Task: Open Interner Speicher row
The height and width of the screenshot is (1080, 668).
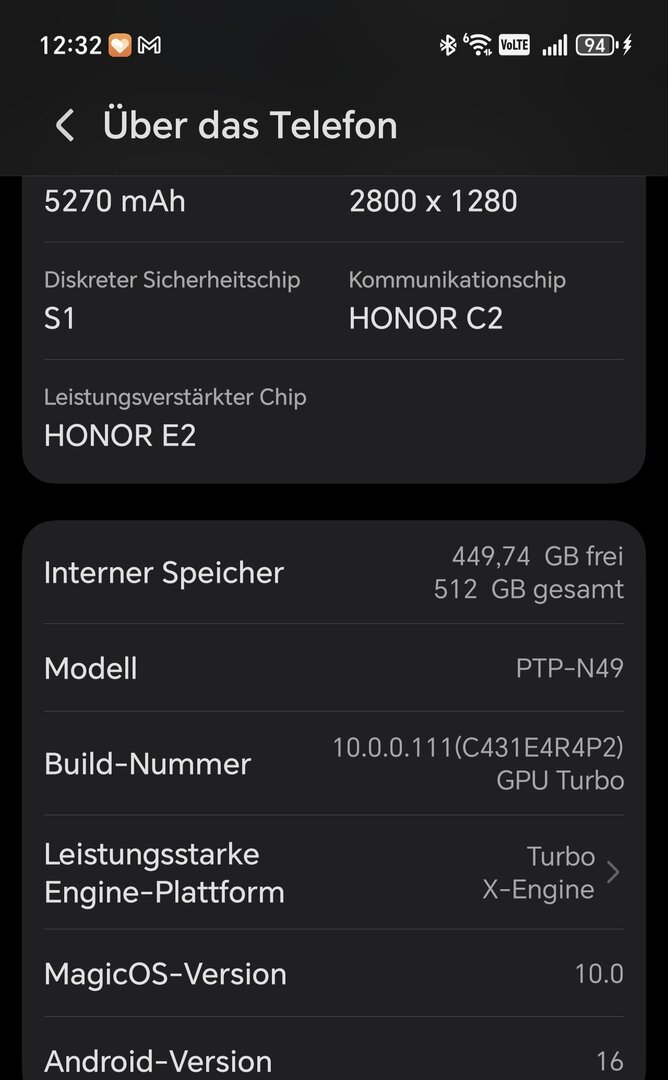Action: tap(334, 572)
